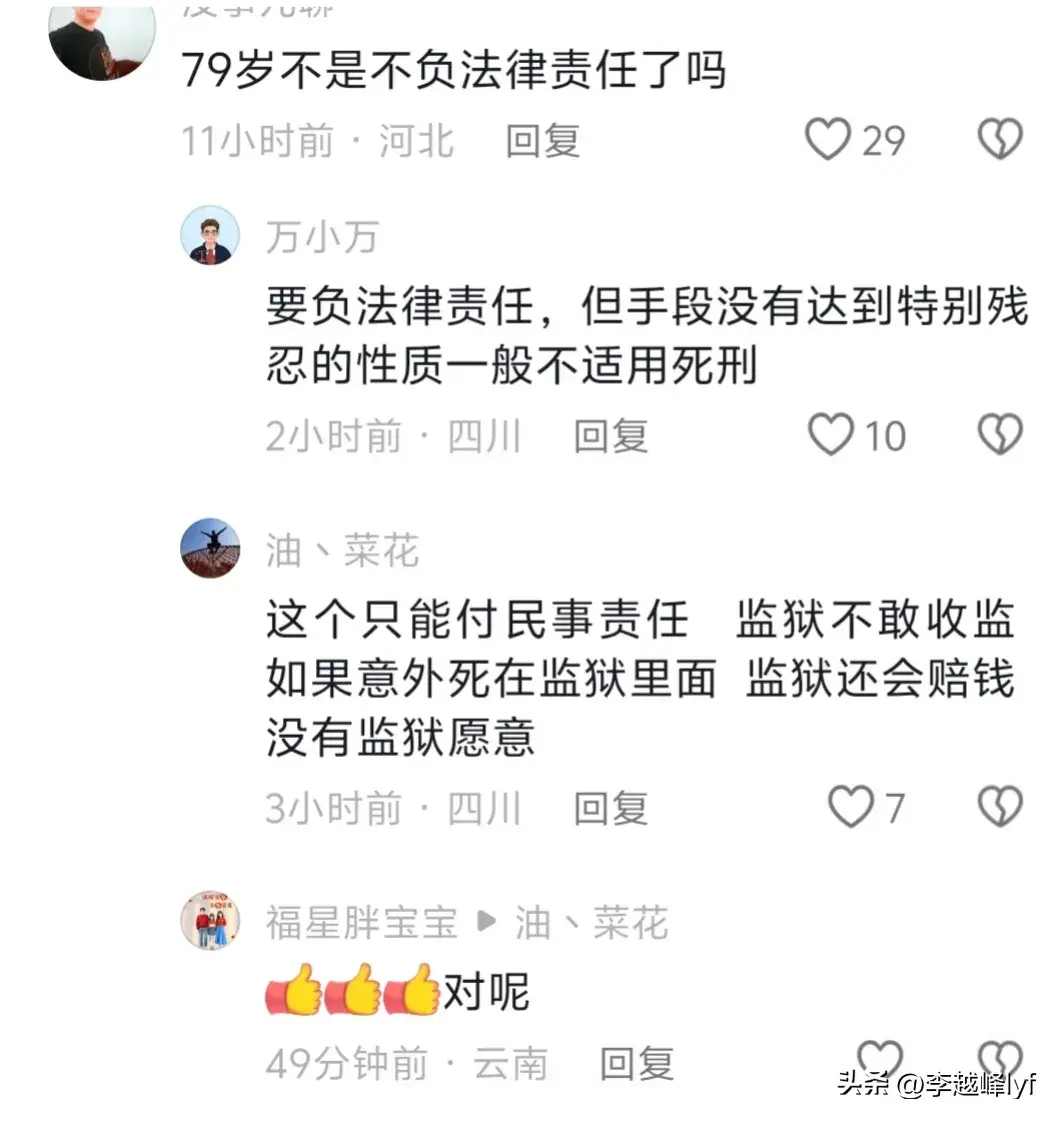Dislike 万小万's comment
The width and height of the screenshot is (1060, 1121).
click(x=1000, y=435)
